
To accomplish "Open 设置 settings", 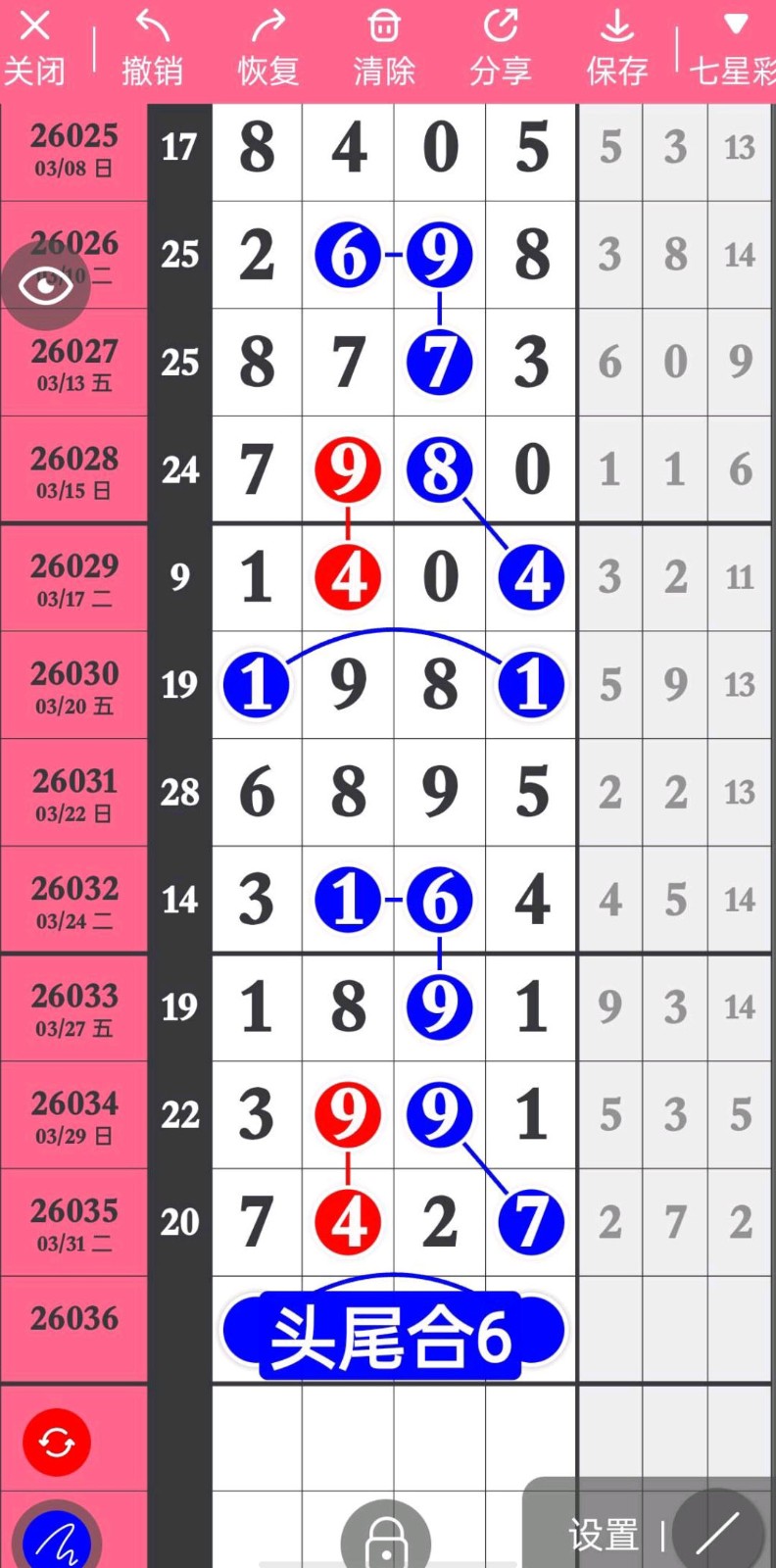I will pyautogui.click(x=603, y=1535).
